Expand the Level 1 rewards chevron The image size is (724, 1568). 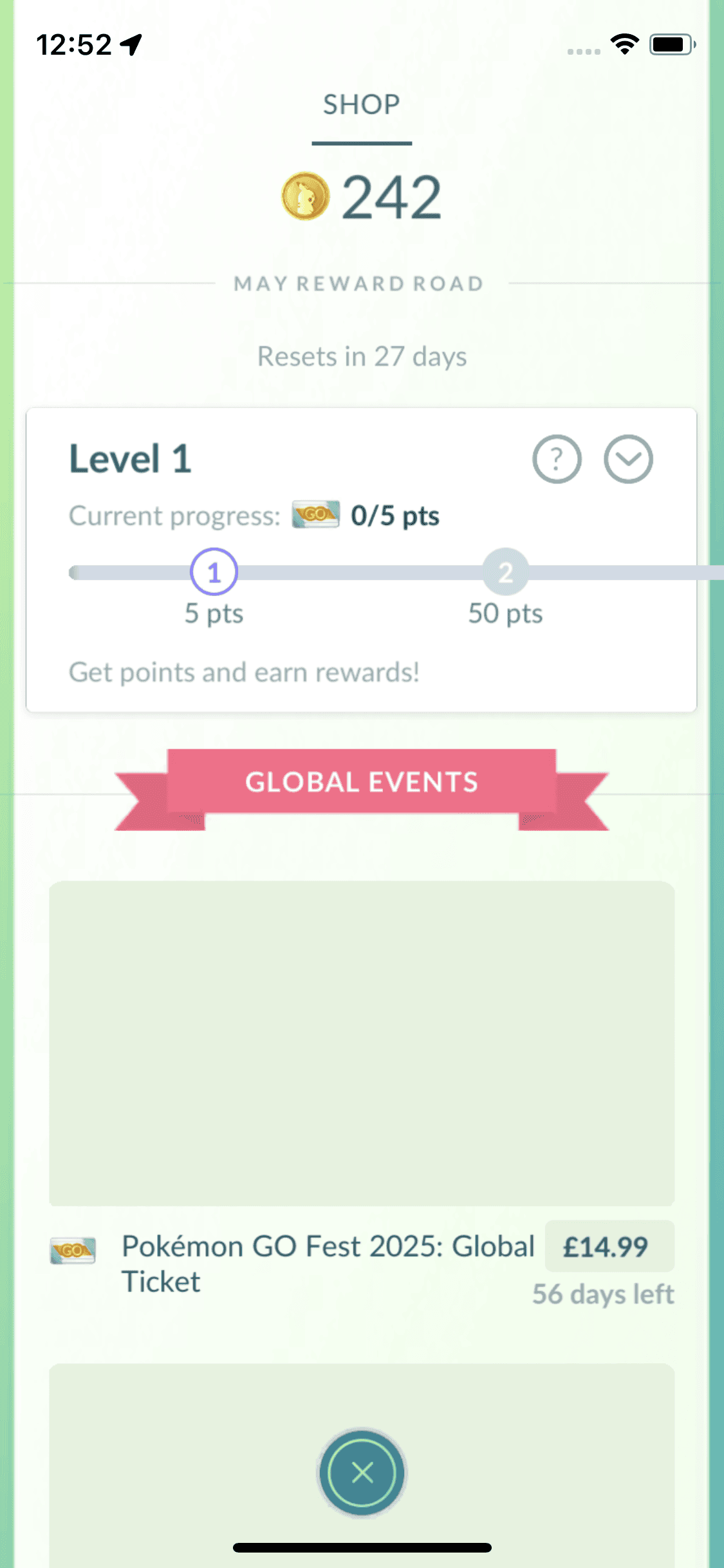click(x=628, y=459)
